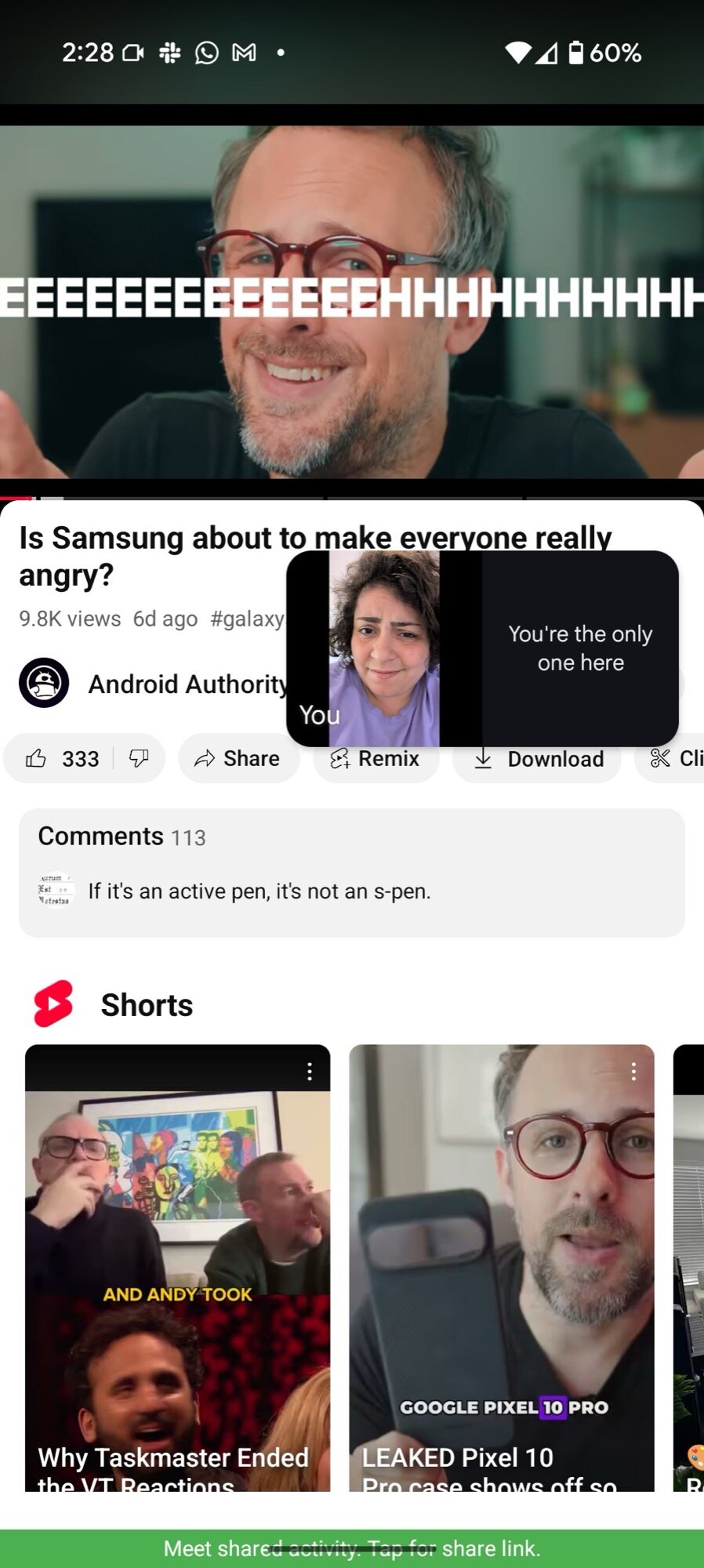The width and height of the screenshot is (704, 1568).
Task: Open options for the Pixel 10 Short
Action: [633, 1072]
